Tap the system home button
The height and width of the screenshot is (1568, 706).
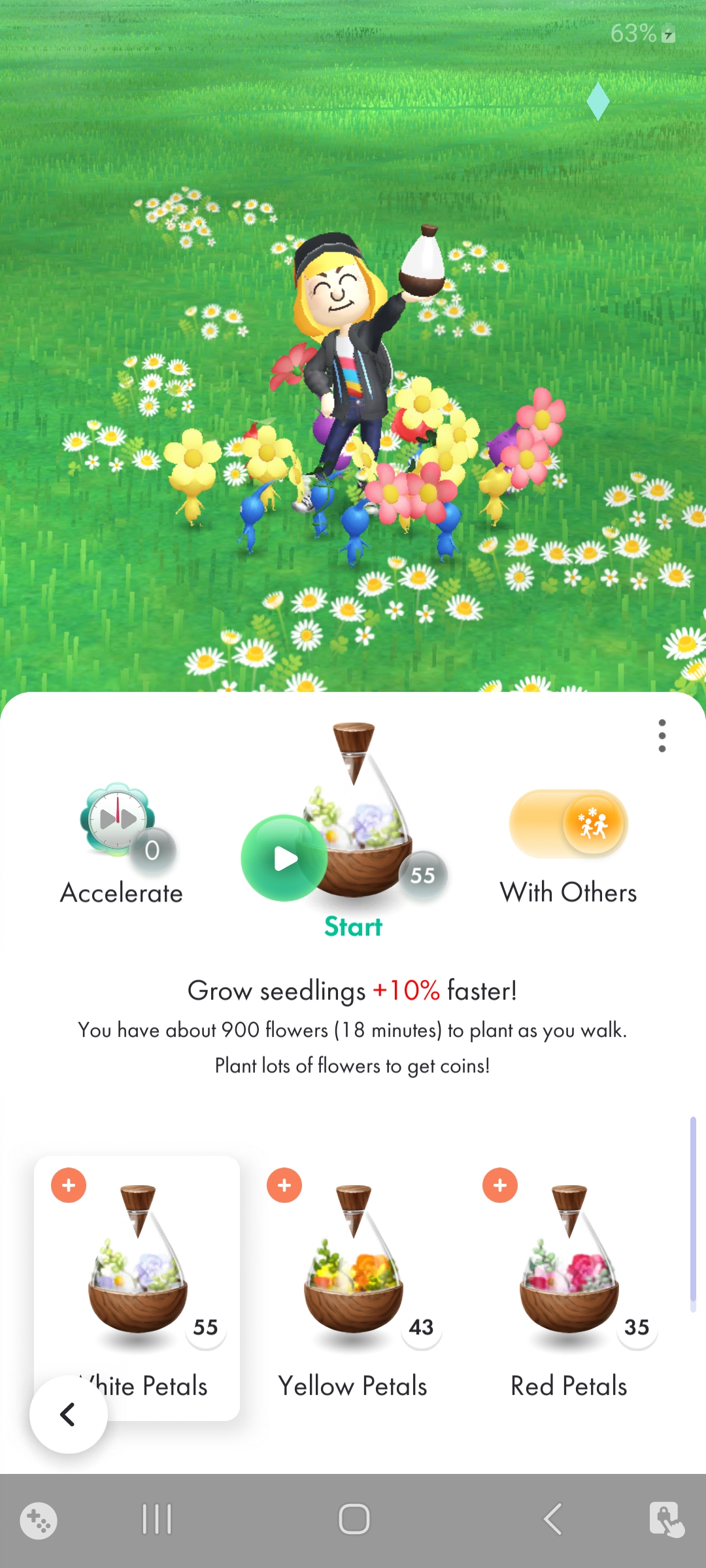pos(354,1519)
